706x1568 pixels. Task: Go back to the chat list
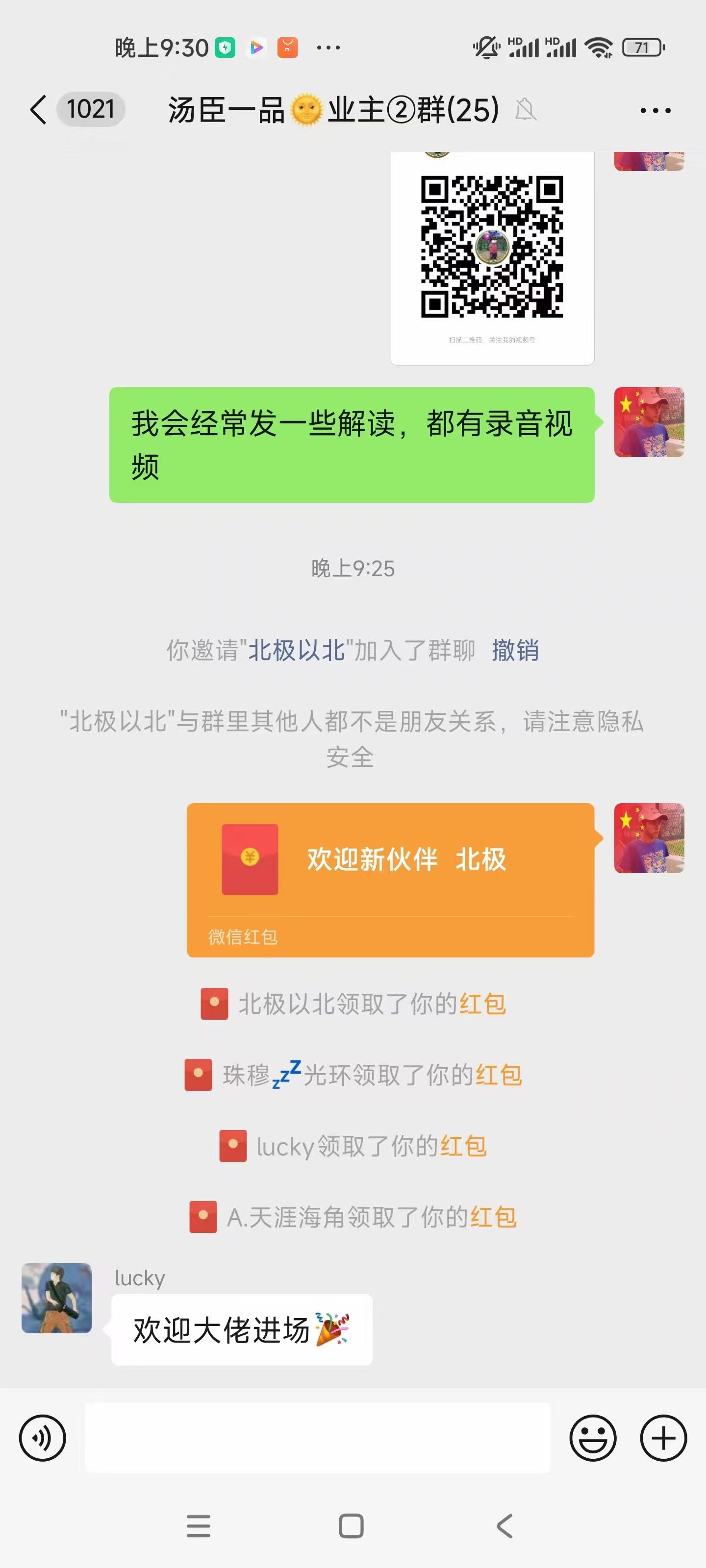click(38, 110)
